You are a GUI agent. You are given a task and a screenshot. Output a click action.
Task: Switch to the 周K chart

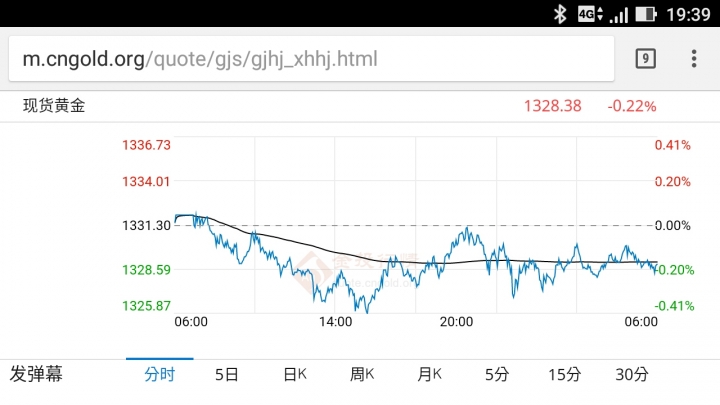click(362, 375)
